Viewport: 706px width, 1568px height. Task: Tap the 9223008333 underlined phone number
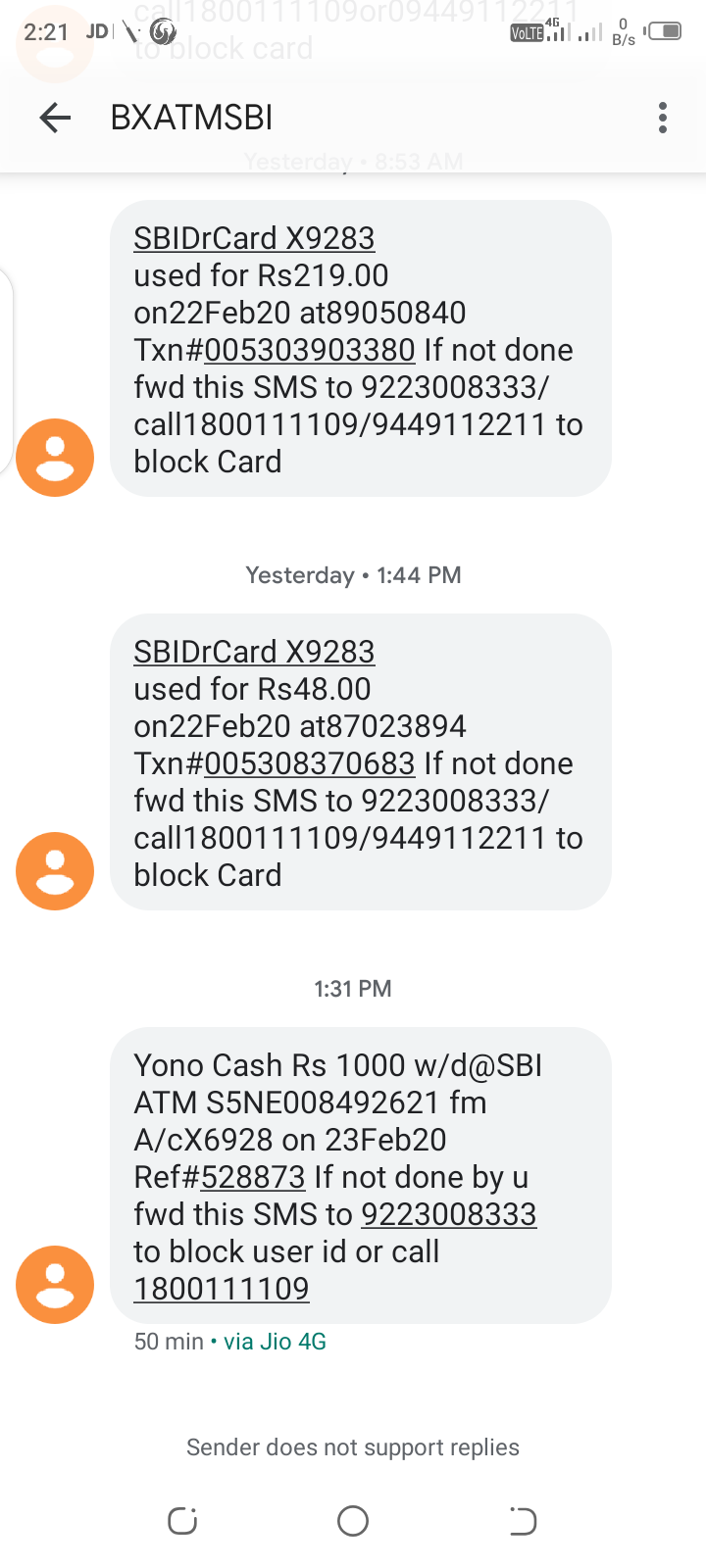pos(449,1214)
